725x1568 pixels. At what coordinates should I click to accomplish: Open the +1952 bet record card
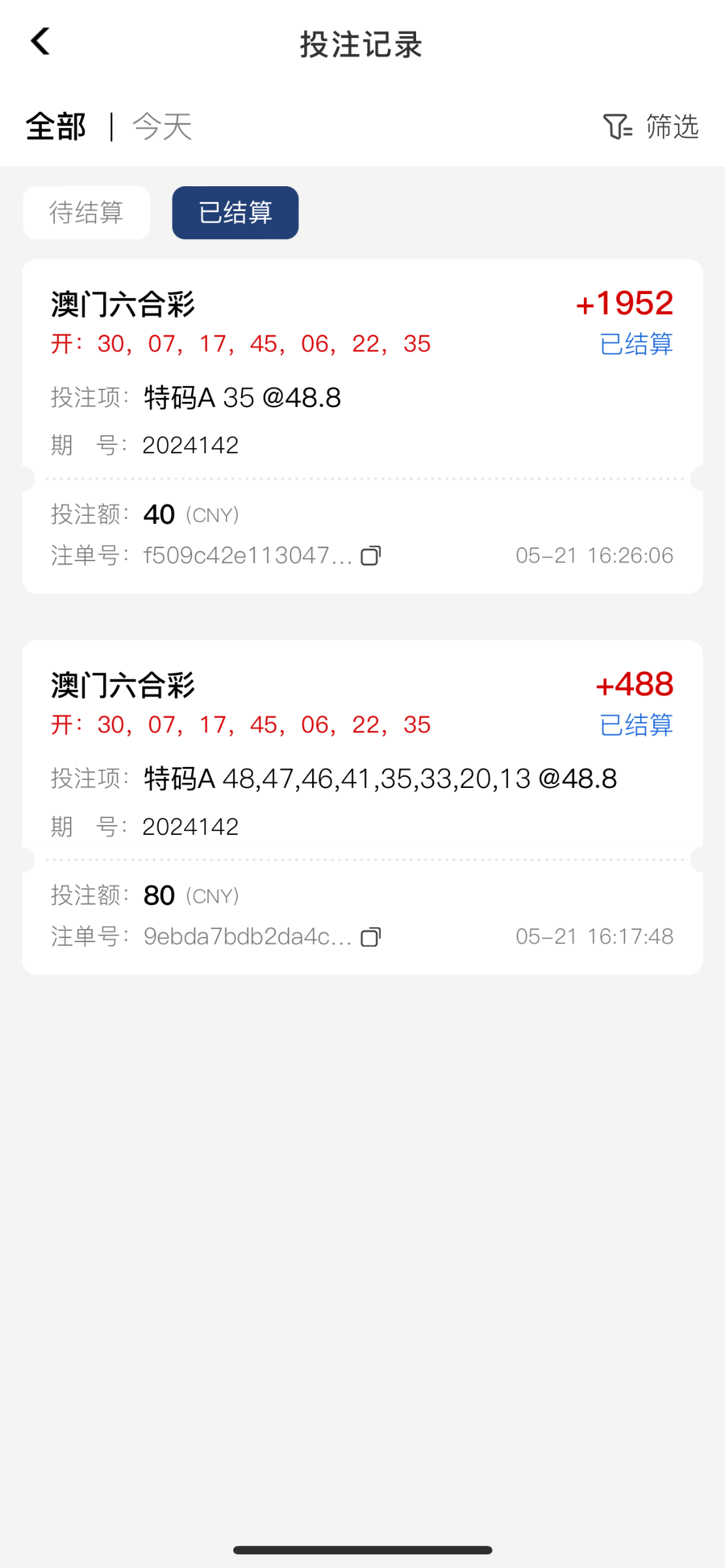362,426
